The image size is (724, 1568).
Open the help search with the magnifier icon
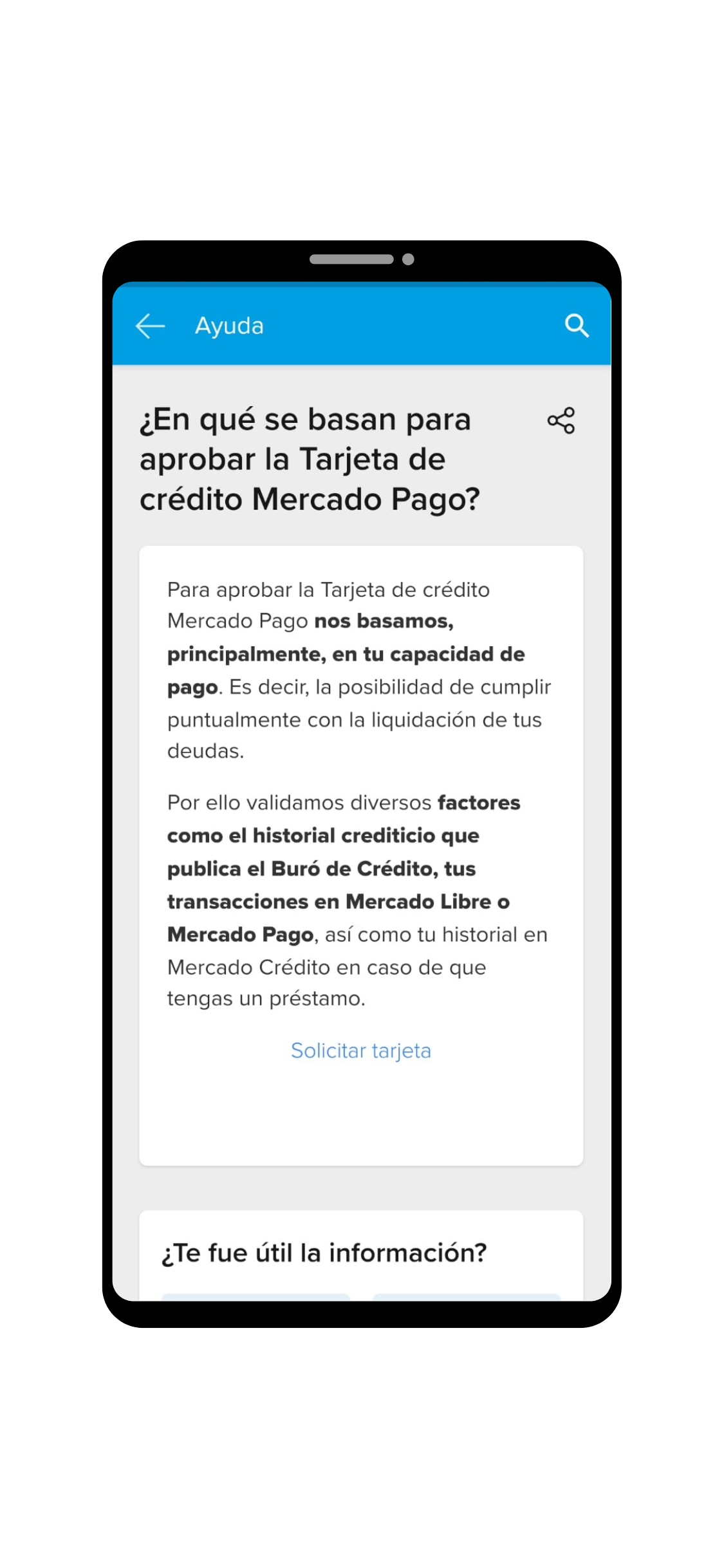(x=577, y=326)
